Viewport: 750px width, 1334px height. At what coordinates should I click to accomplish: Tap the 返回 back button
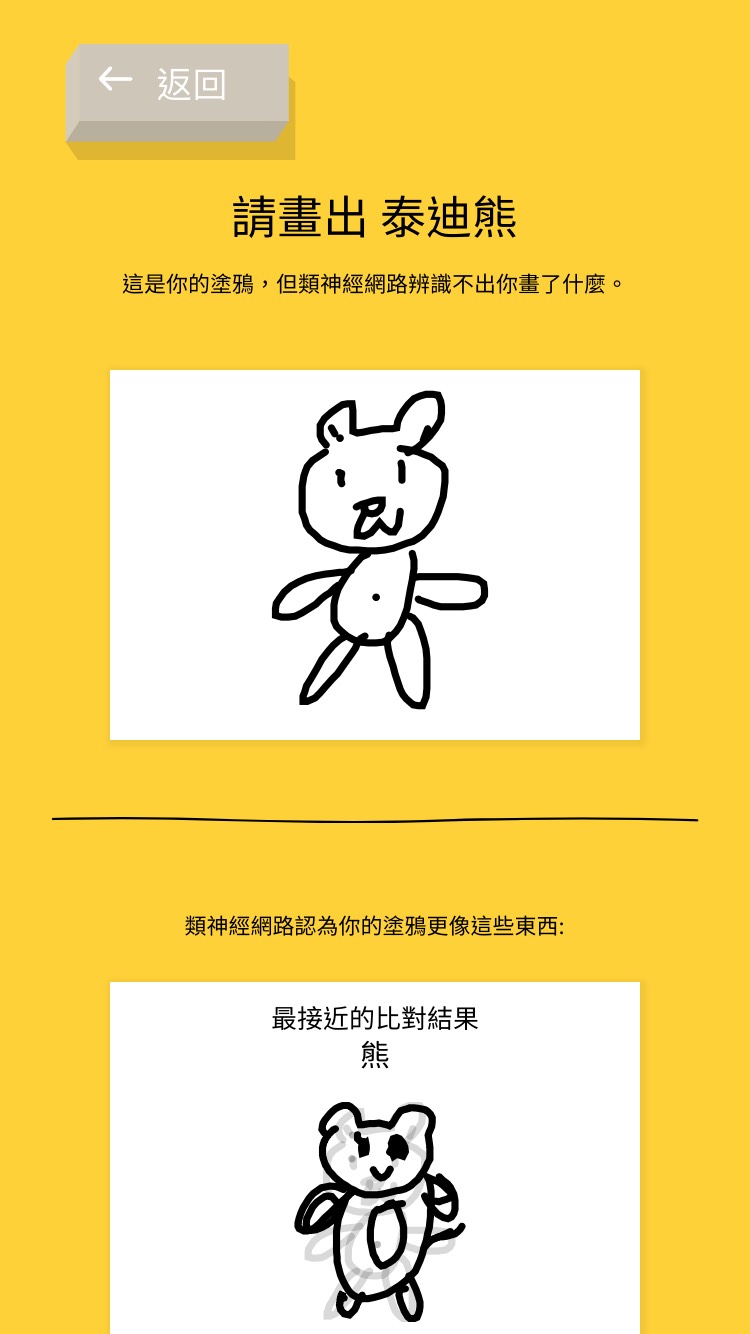[x=180, y=86]
